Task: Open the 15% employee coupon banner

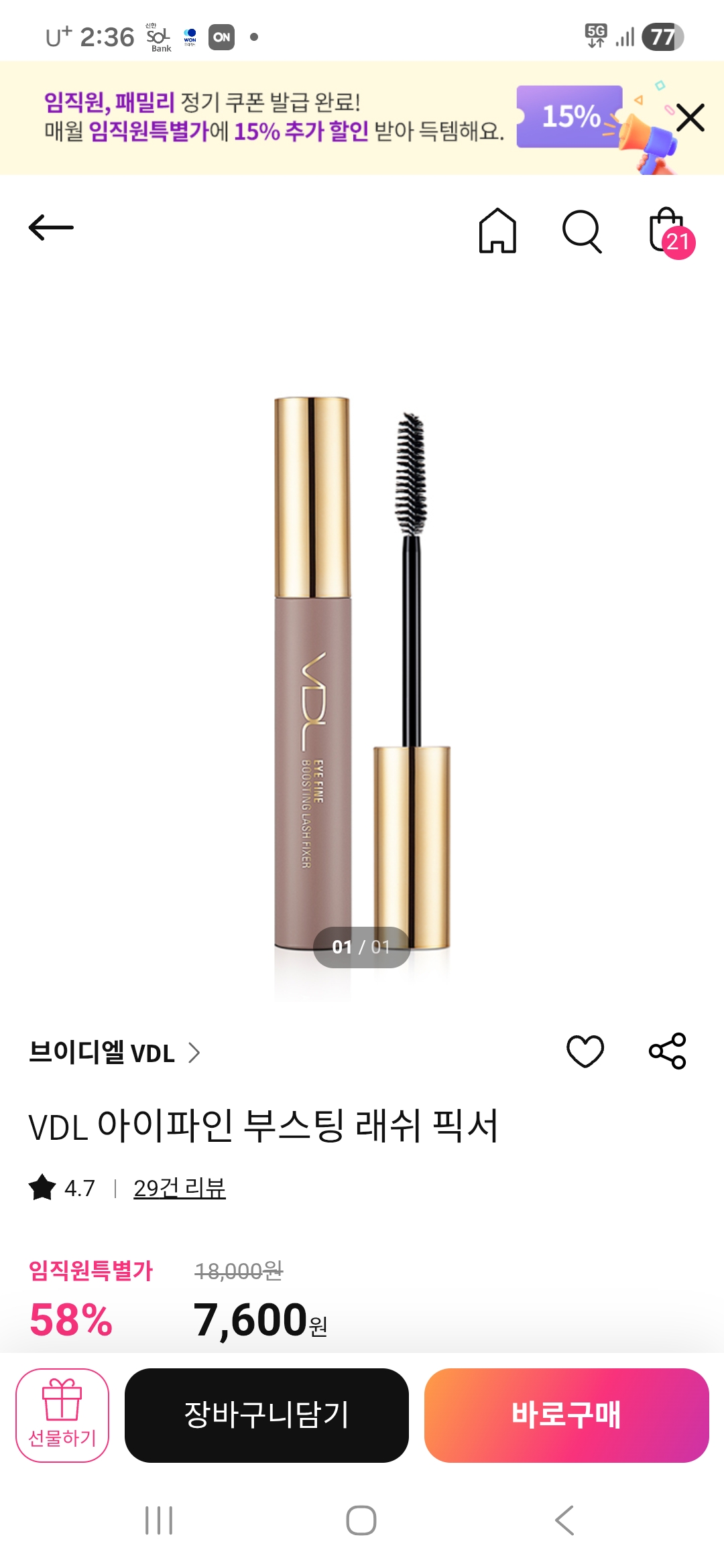Action: [282, 118]
